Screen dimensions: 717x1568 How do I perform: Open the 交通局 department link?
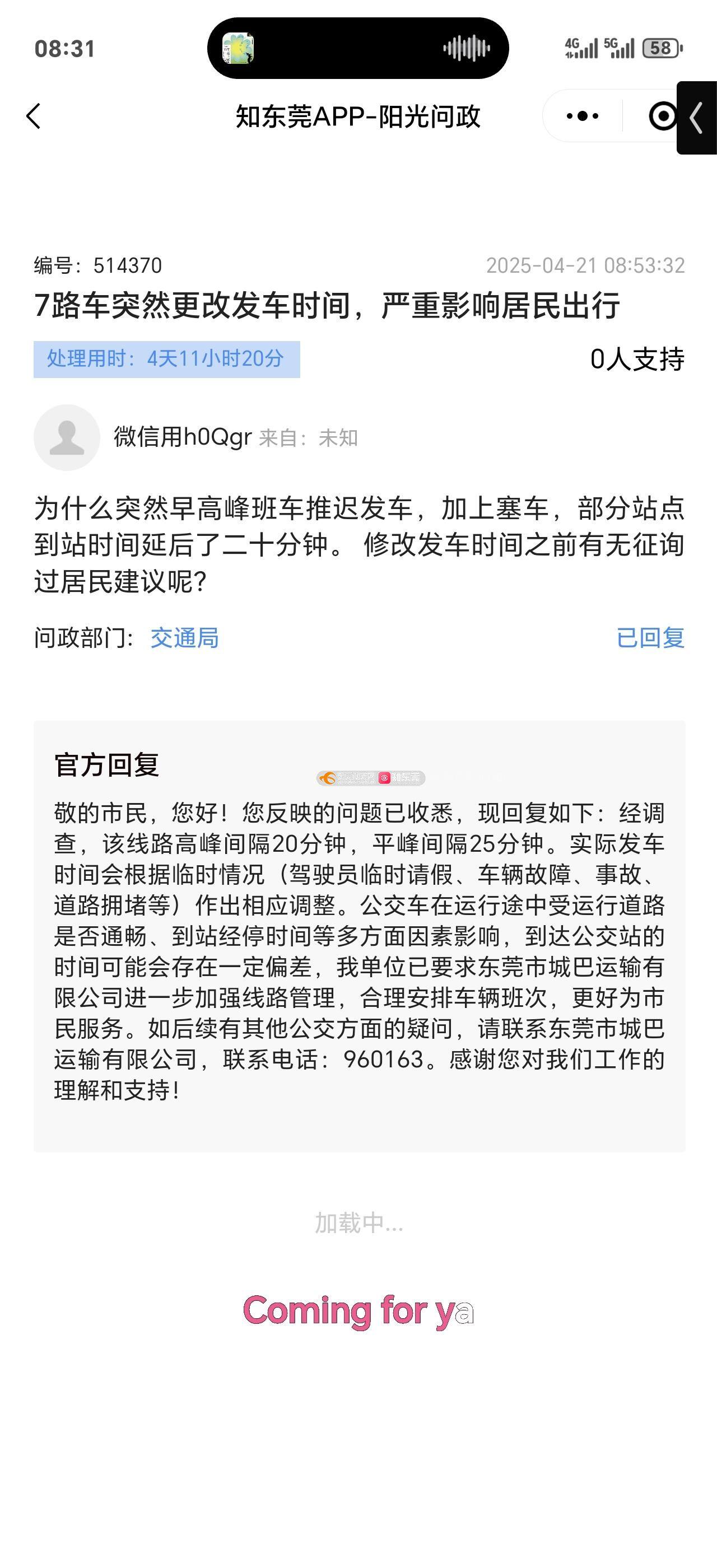click(184, 638)
